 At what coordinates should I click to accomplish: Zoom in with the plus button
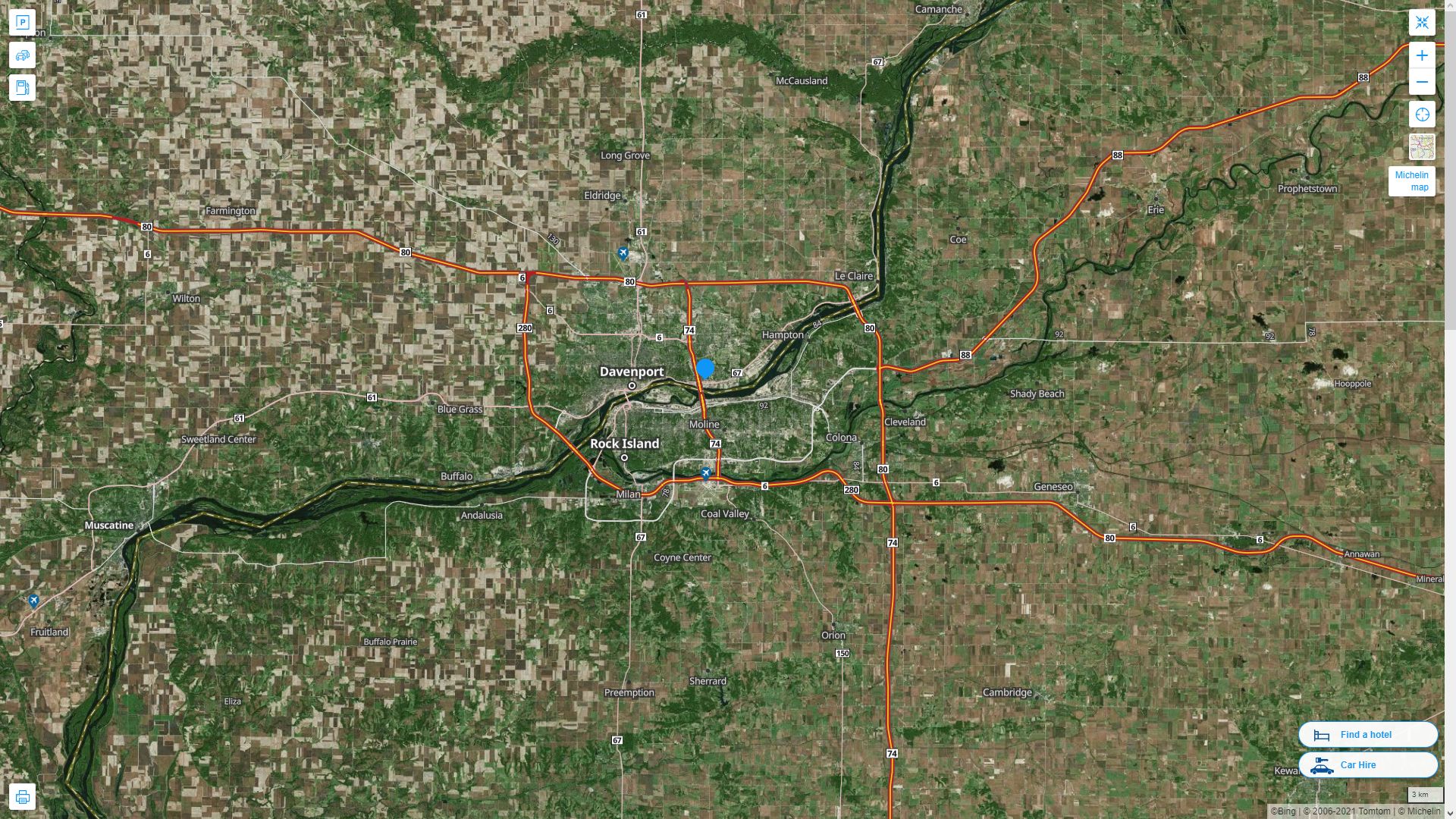[x=1422, y=55]
